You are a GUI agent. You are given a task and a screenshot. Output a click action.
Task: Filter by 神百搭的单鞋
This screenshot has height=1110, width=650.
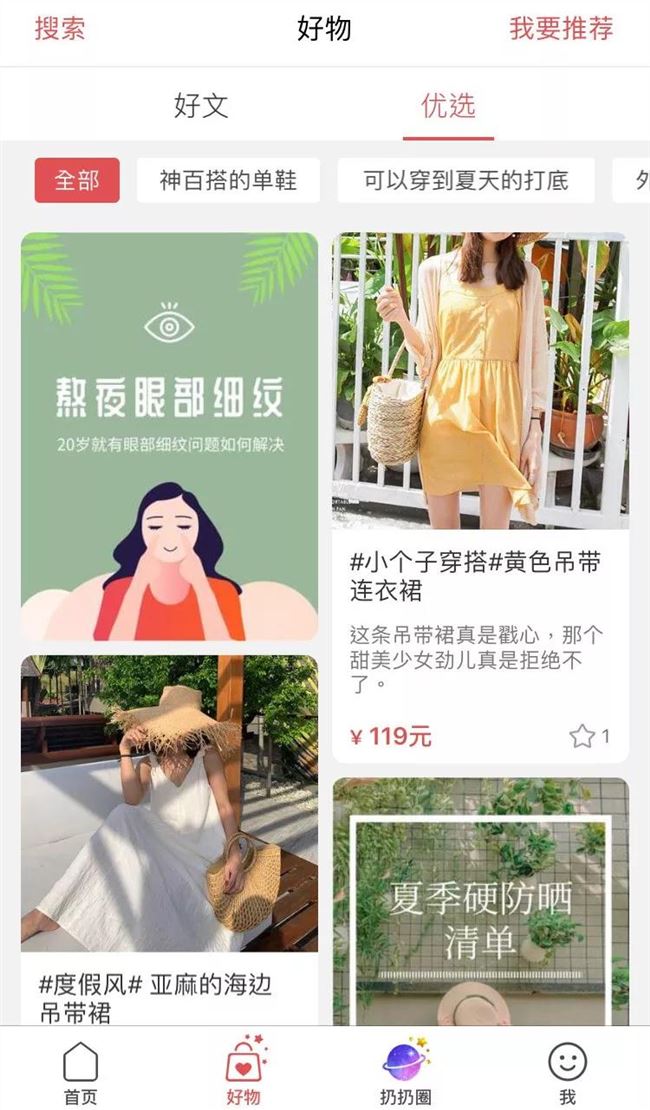click(228, 180)
